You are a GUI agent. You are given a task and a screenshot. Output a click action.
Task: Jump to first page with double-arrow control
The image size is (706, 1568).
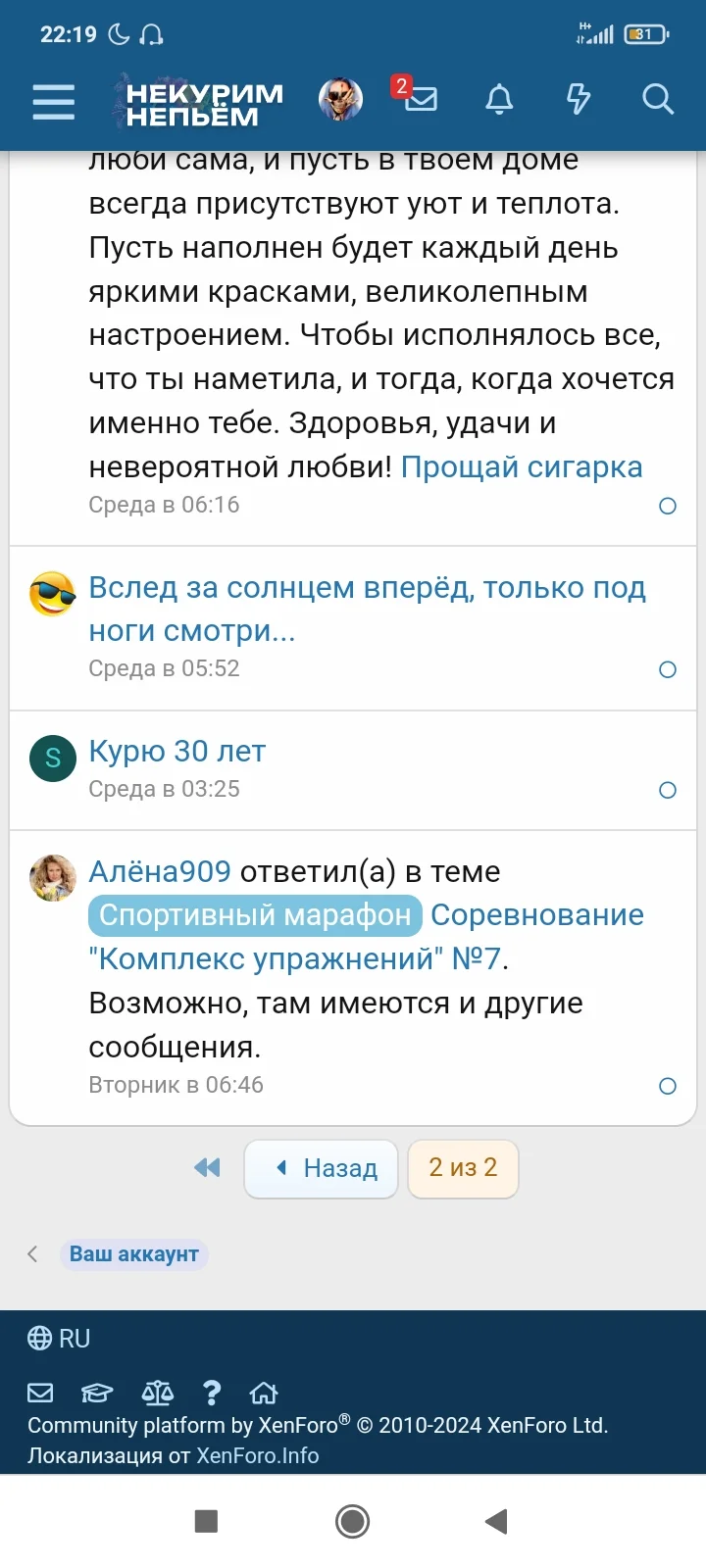[x=207, y=1168]
